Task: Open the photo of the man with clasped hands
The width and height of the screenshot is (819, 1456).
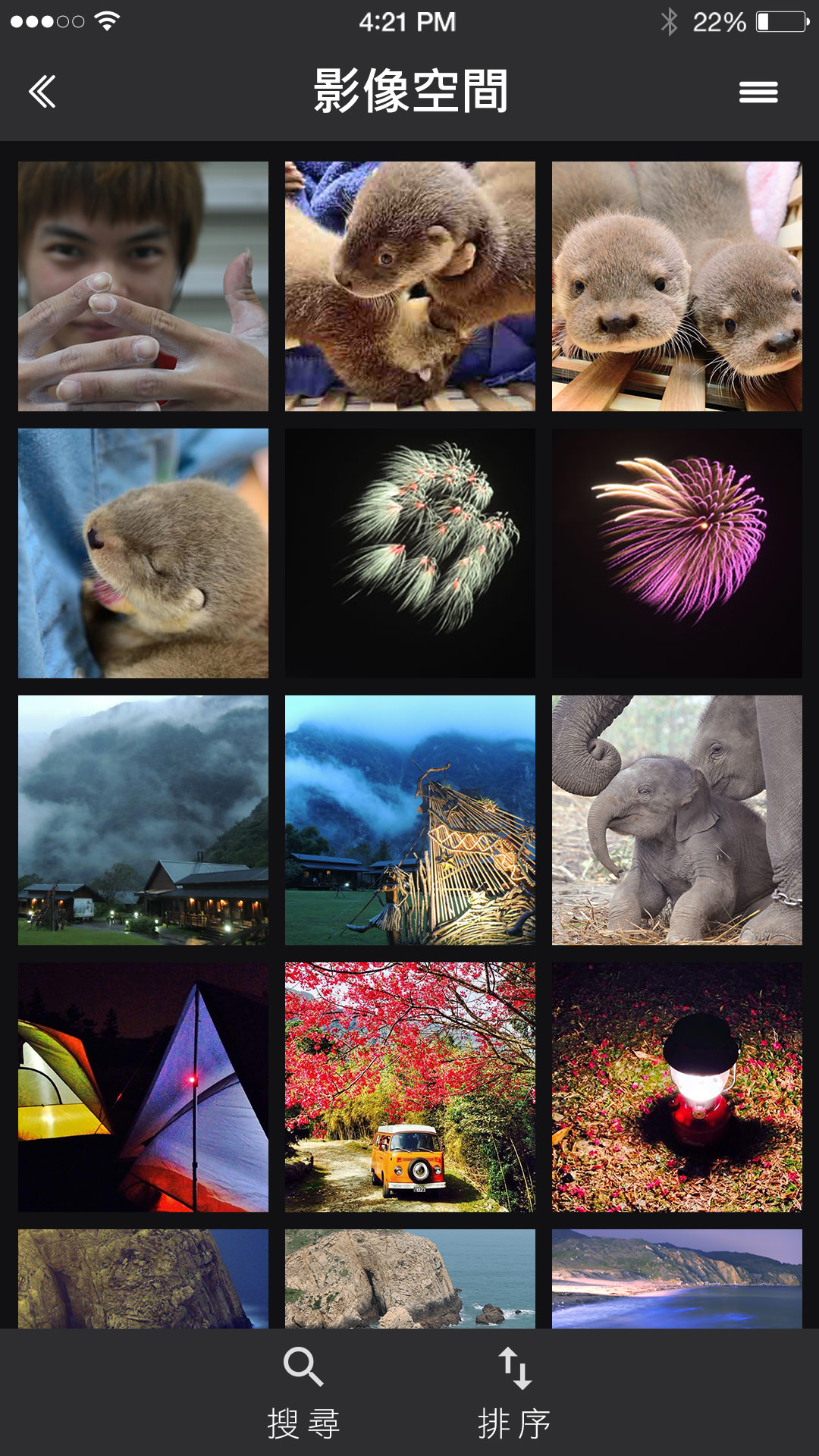Action: [x=143, y=287]
